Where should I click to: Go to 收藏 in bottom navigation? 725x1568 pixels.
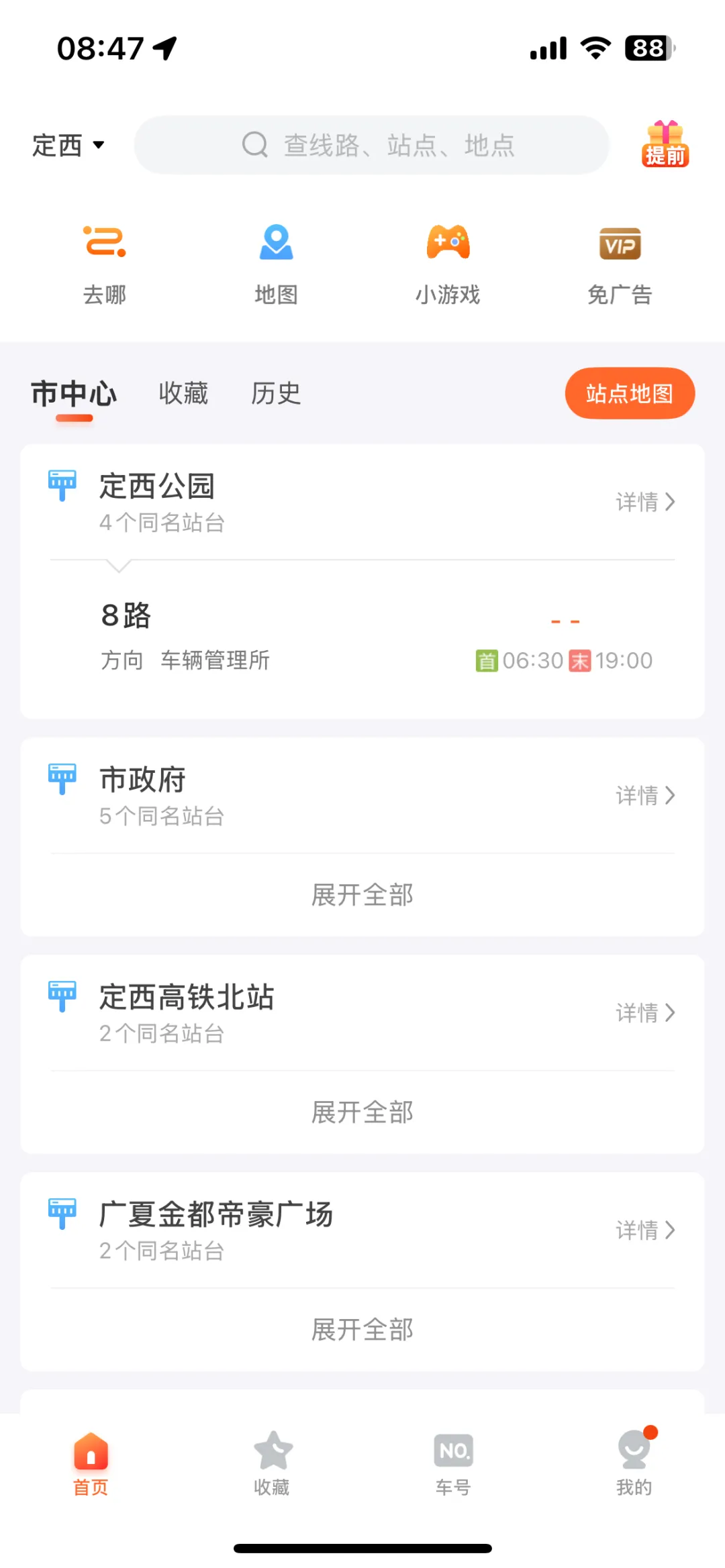point(272,1464)
